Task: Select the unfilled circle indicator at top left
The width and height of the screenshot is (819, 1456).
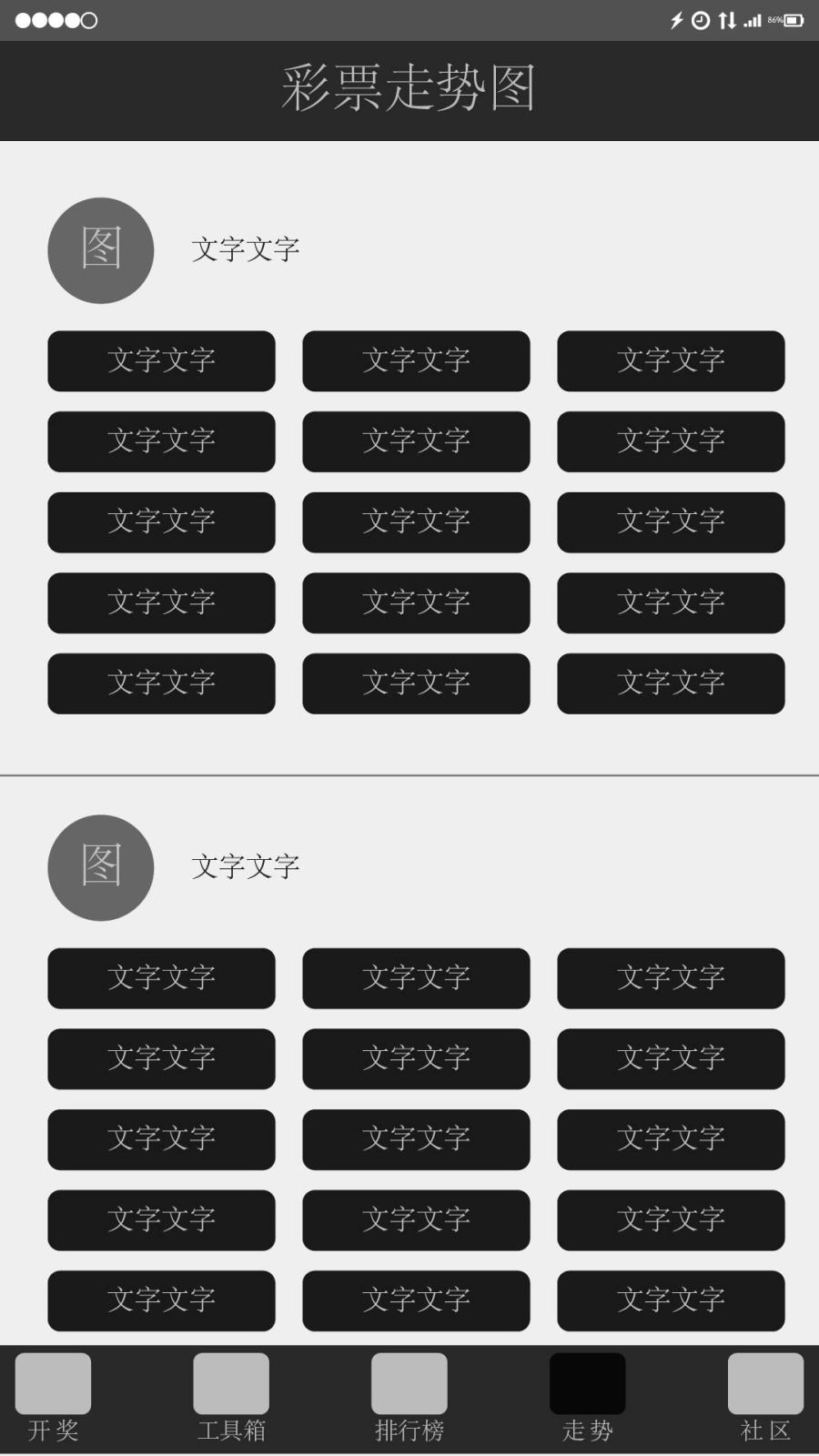Action: [x=89, y=18]
